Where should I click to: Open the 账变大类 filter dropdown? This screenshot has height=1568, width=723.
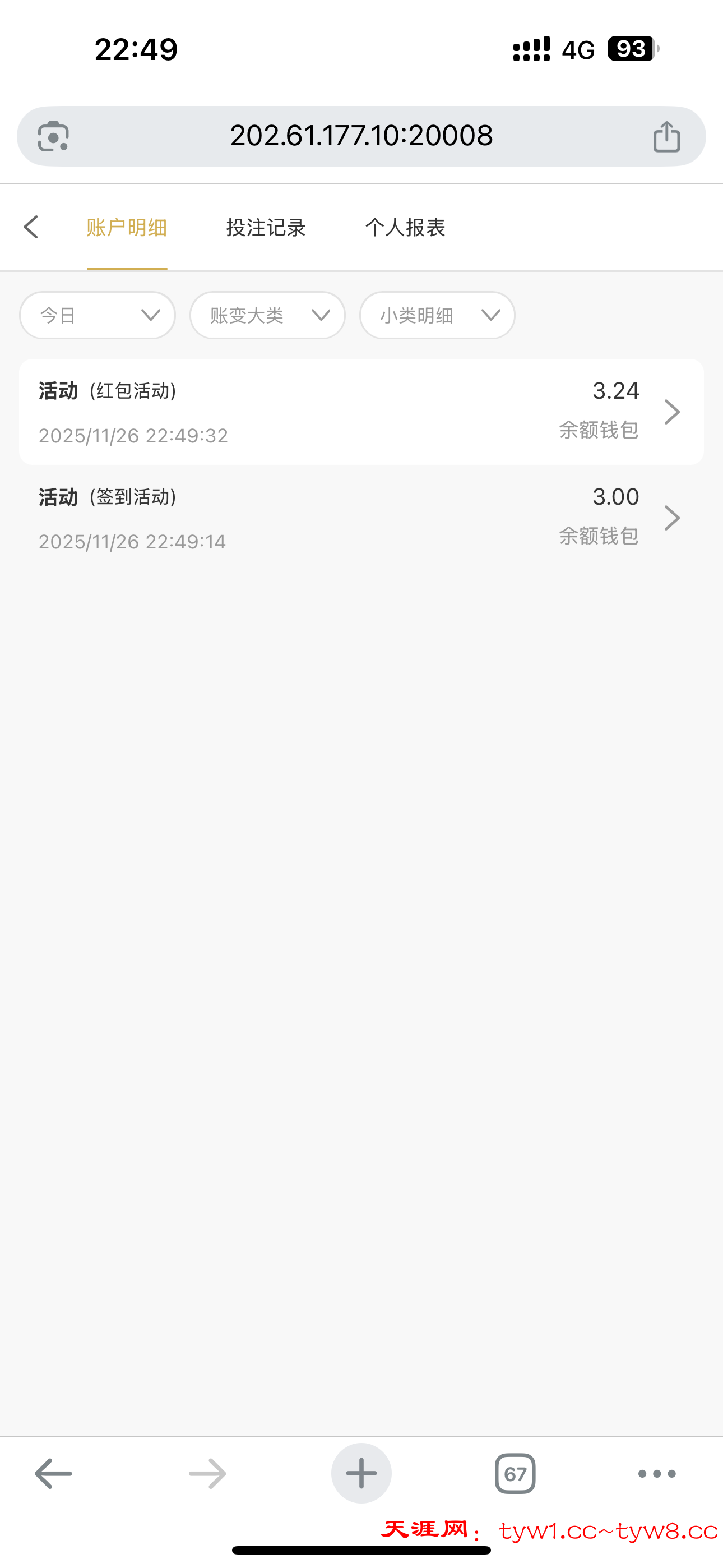(267, 315)
